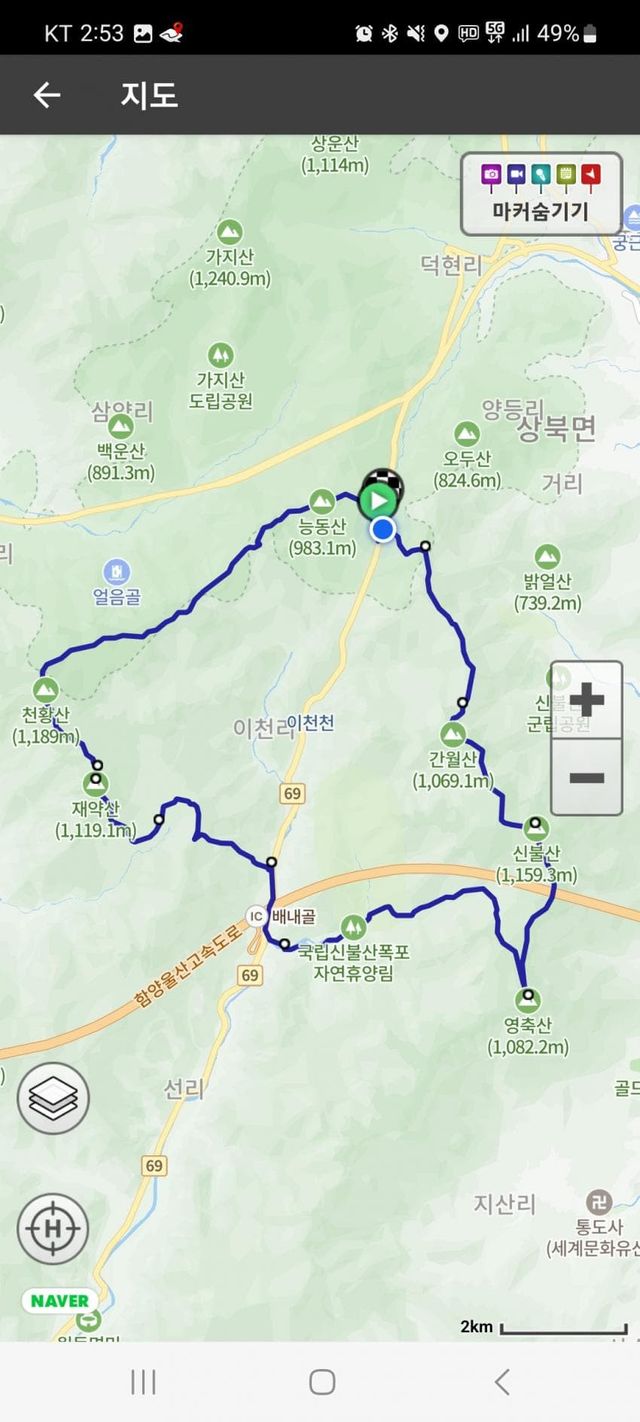Tap the green start marker on the route
This screenshot has width=640, height=1422.
tap(378, 499)
